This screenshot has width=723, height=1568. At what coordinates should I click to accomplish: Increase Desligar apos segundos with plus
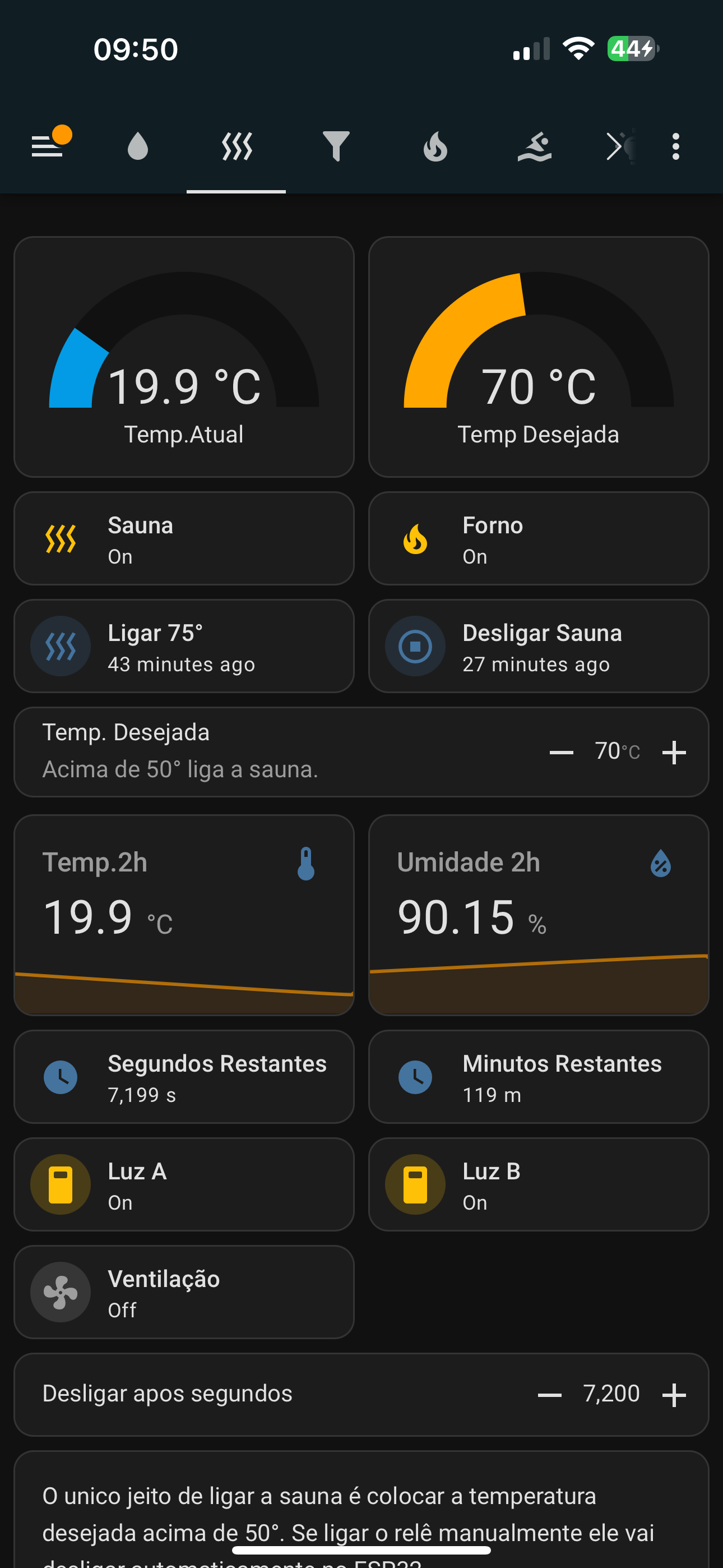pyautogui.click(x=674, y=1395)
